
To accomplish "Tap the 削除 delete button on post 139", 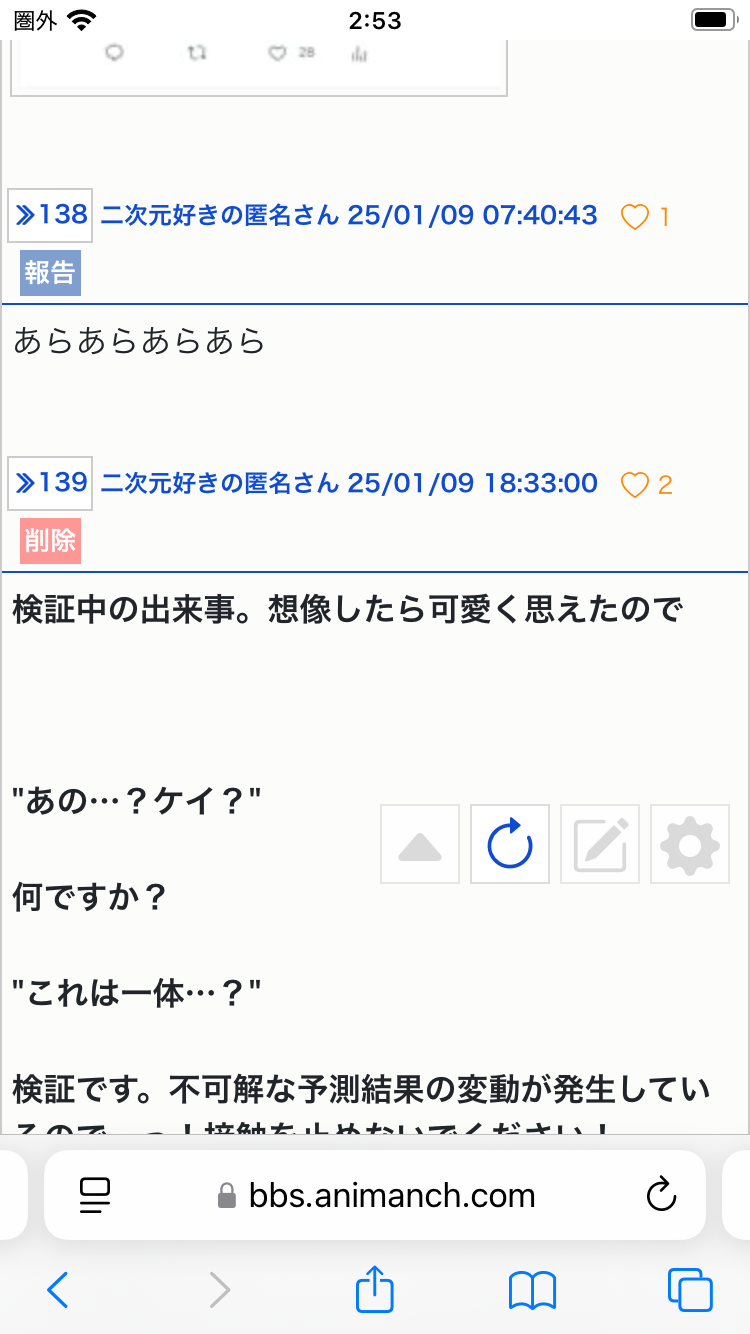I will point(50,541).
